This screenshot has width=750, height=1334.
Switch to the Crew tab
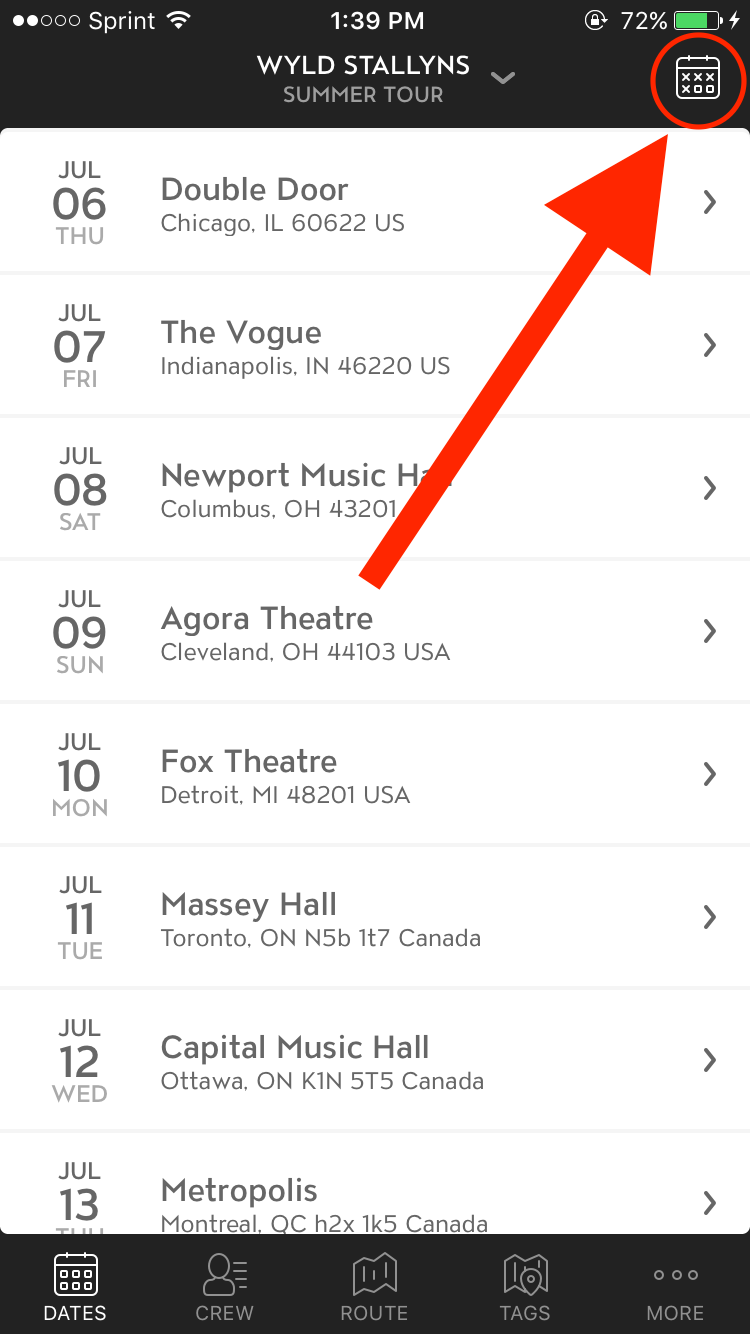point(225,1287)
